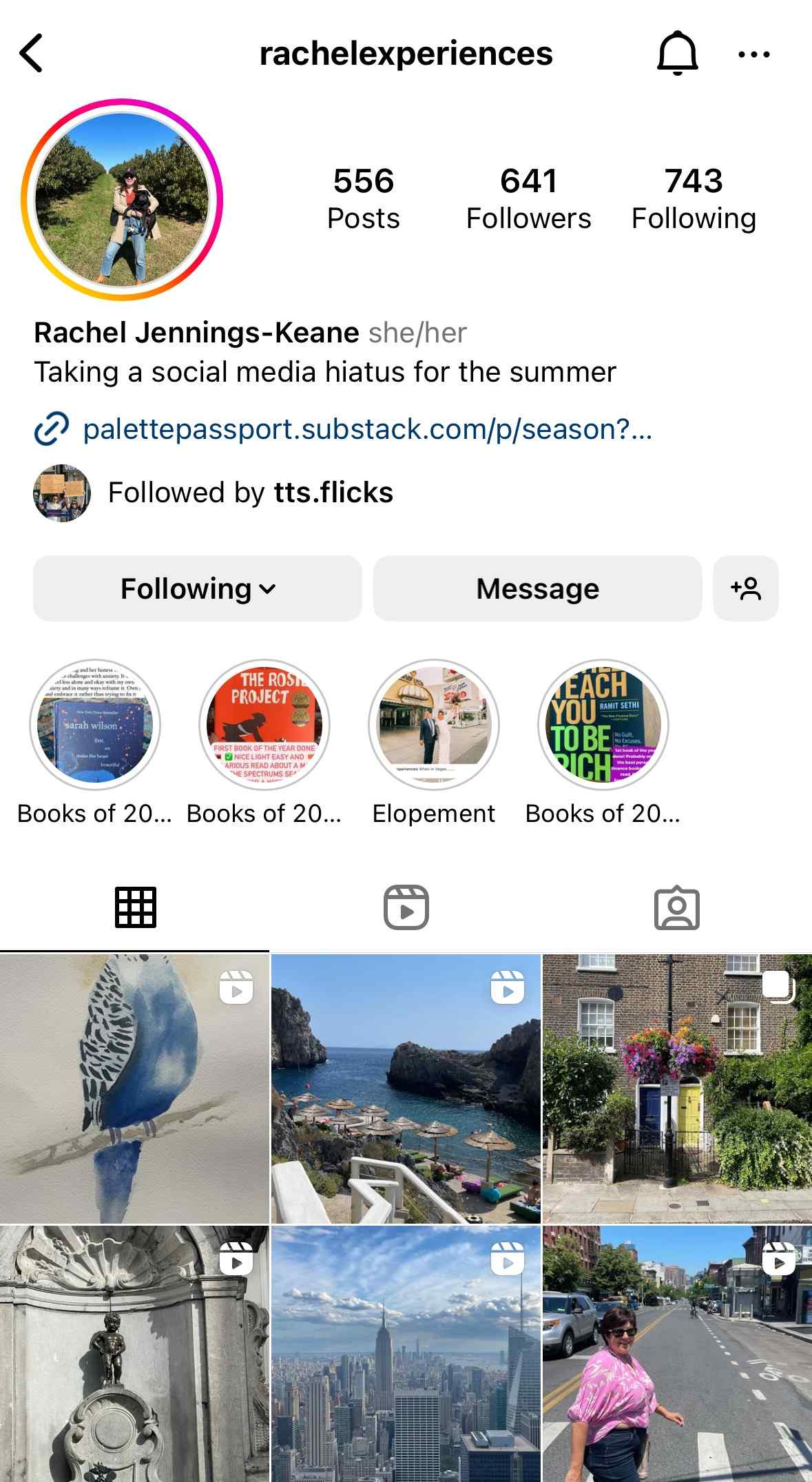812x1482 pixels.
Task: Switch to the tagged photos tab
Action: [676, 907]
